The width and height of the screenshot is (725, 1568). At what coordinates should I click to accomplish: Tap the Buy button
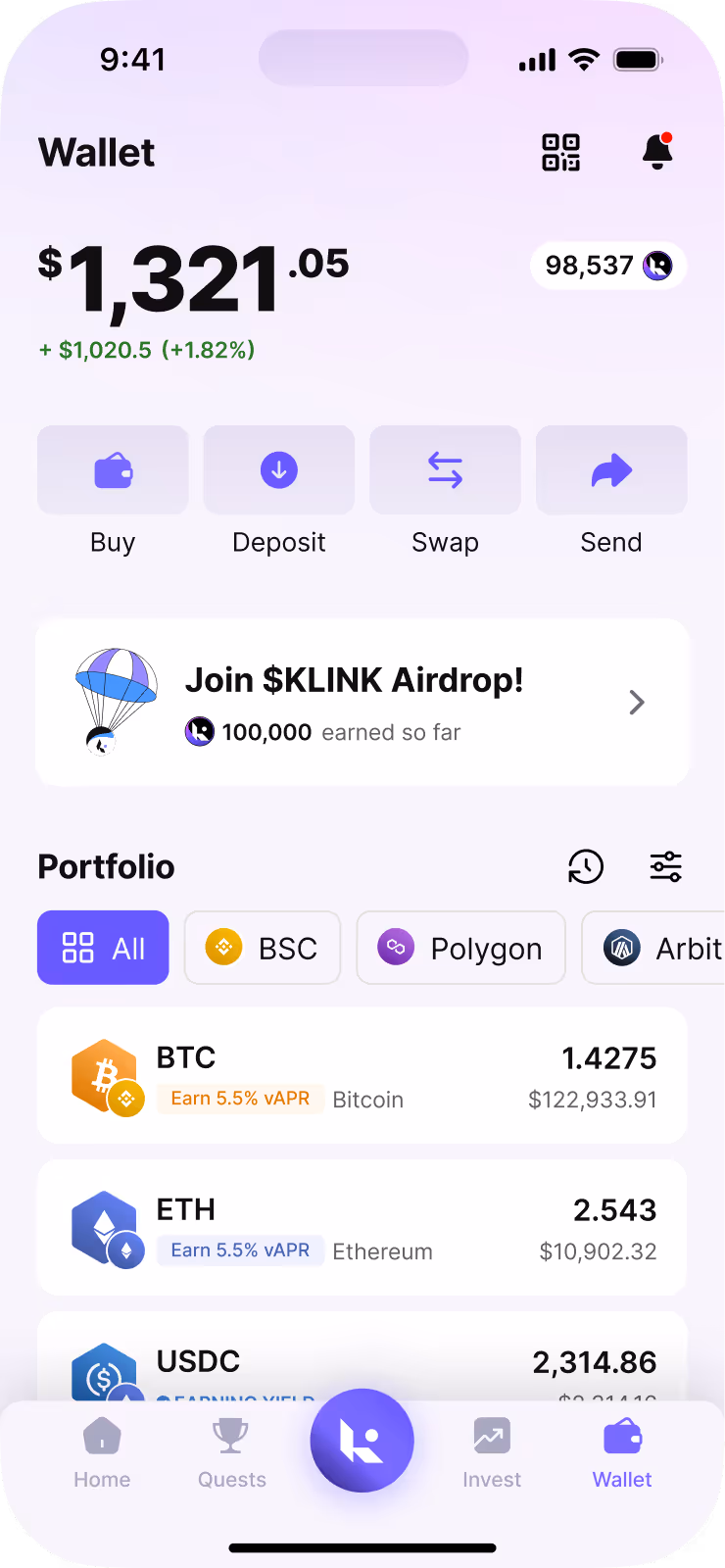coord(113,470)
